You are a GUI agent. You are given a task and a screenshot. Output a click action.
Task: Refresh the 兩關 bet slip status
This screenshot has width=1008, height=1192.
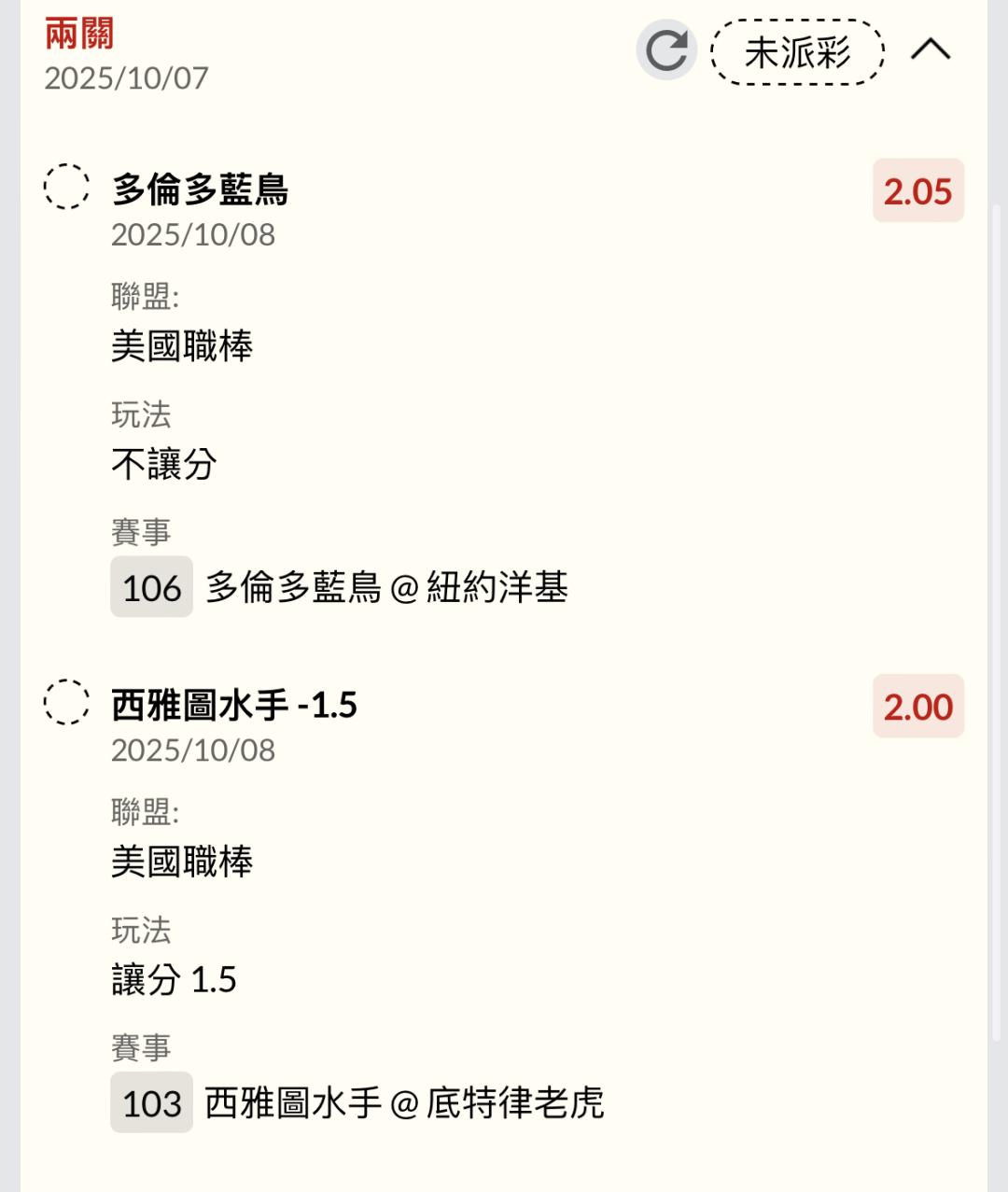tap(666, 50)
